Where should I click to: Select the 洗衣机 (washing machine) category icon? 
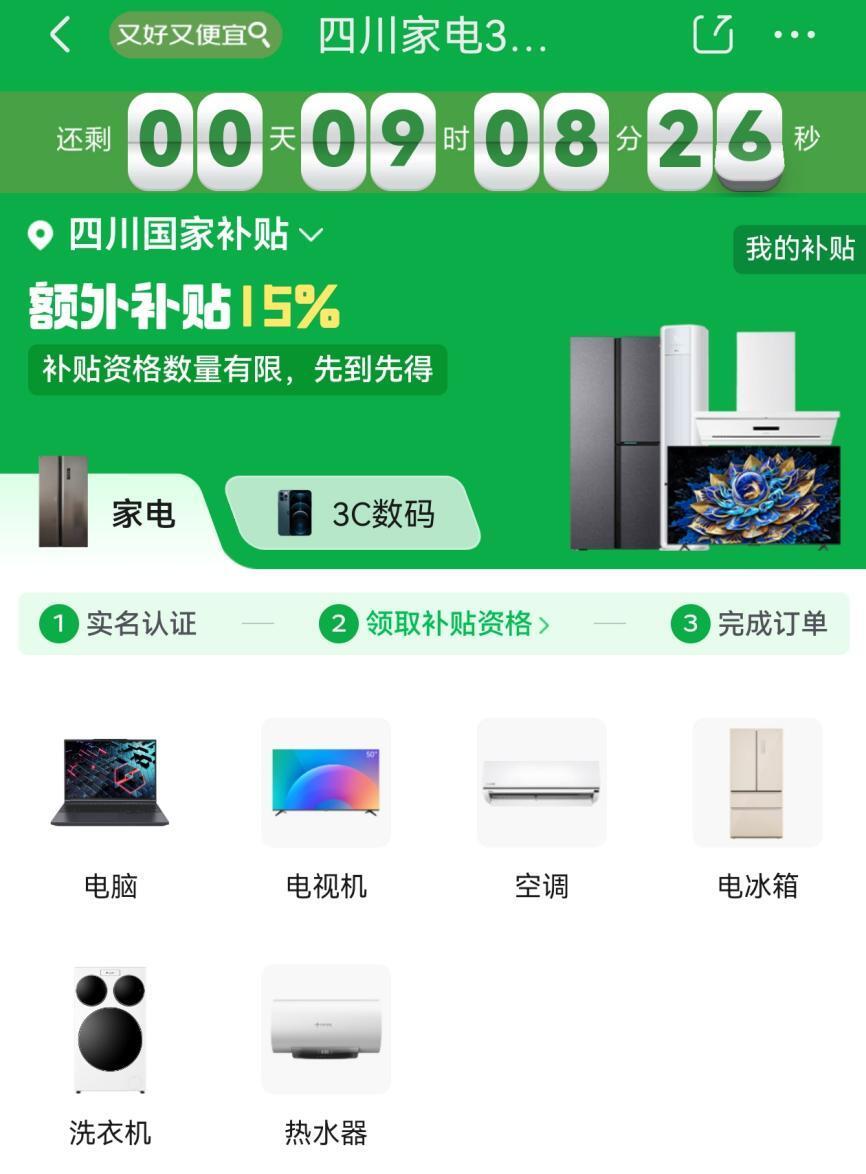point(109,1028)
